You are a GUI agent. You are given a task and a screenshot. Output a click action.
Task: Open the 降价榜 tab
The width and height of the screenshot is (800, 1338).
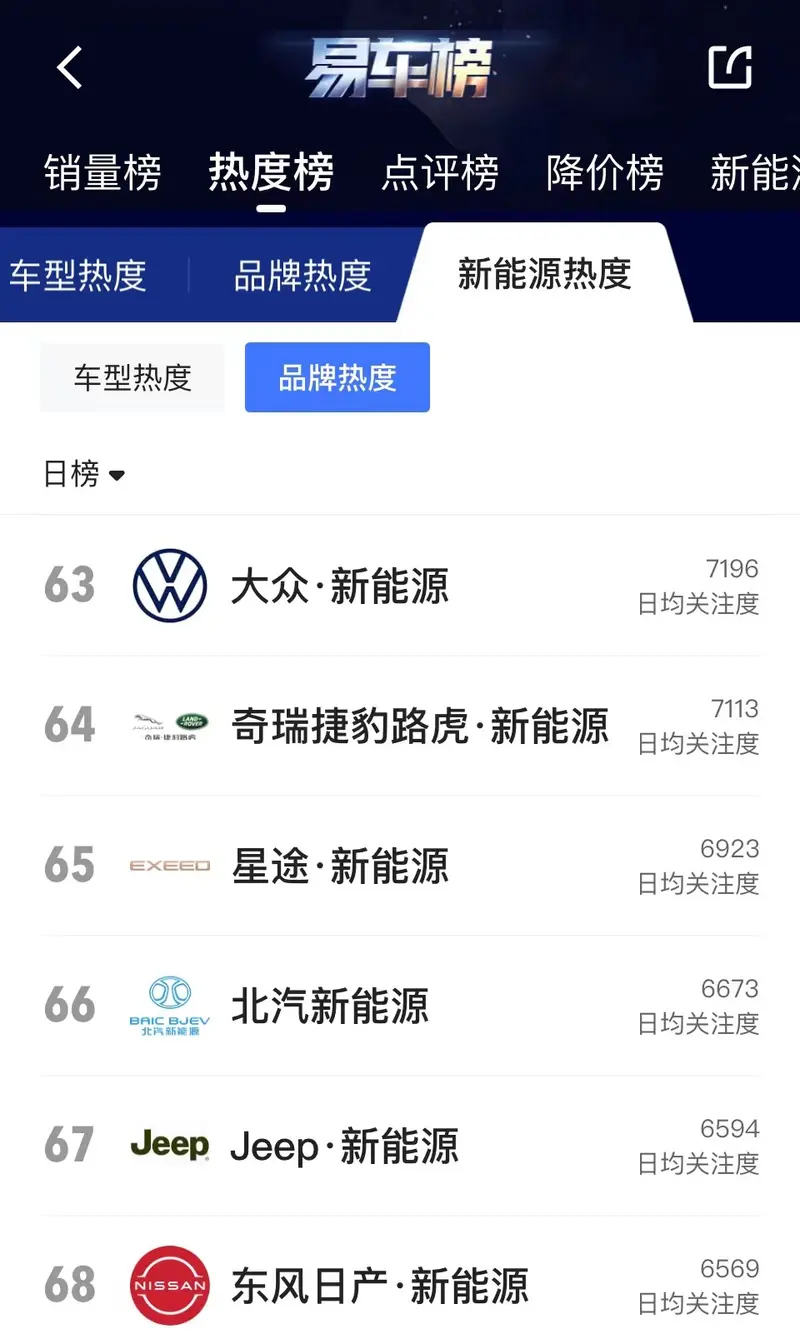click(x=605, y=173)
